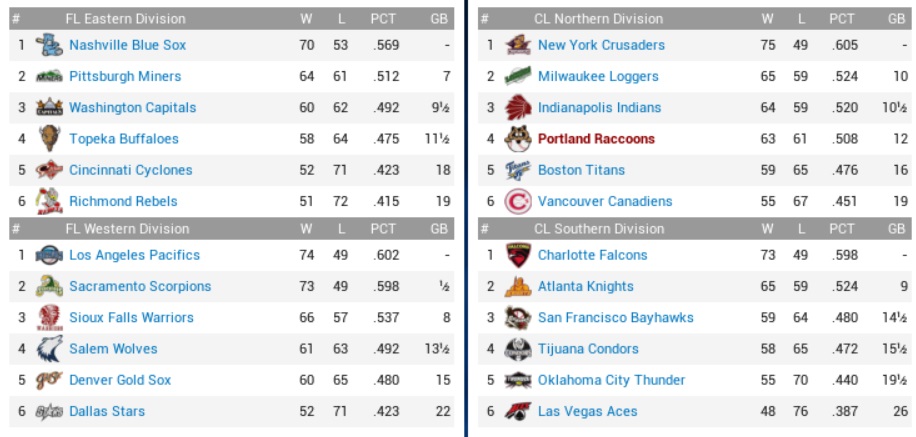Open the Denver Gold Sox page
Image resolution: width=916 pixels, height=437 pixels.
tap(120, 380)
